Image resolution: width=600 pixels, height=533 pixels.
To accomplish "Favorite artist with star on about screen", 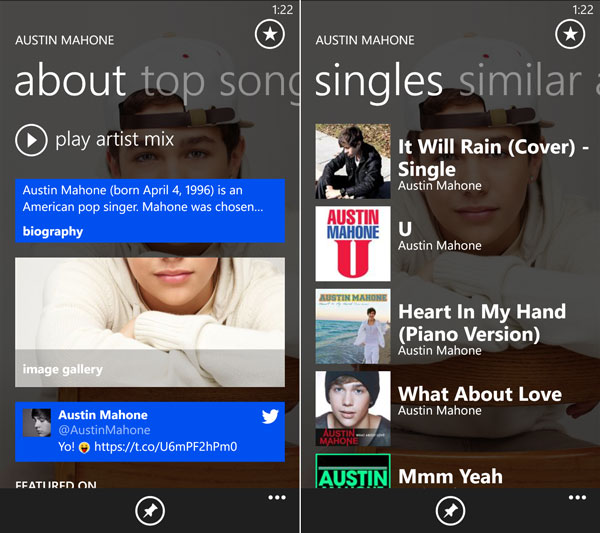I will click(x=269, y=35).
